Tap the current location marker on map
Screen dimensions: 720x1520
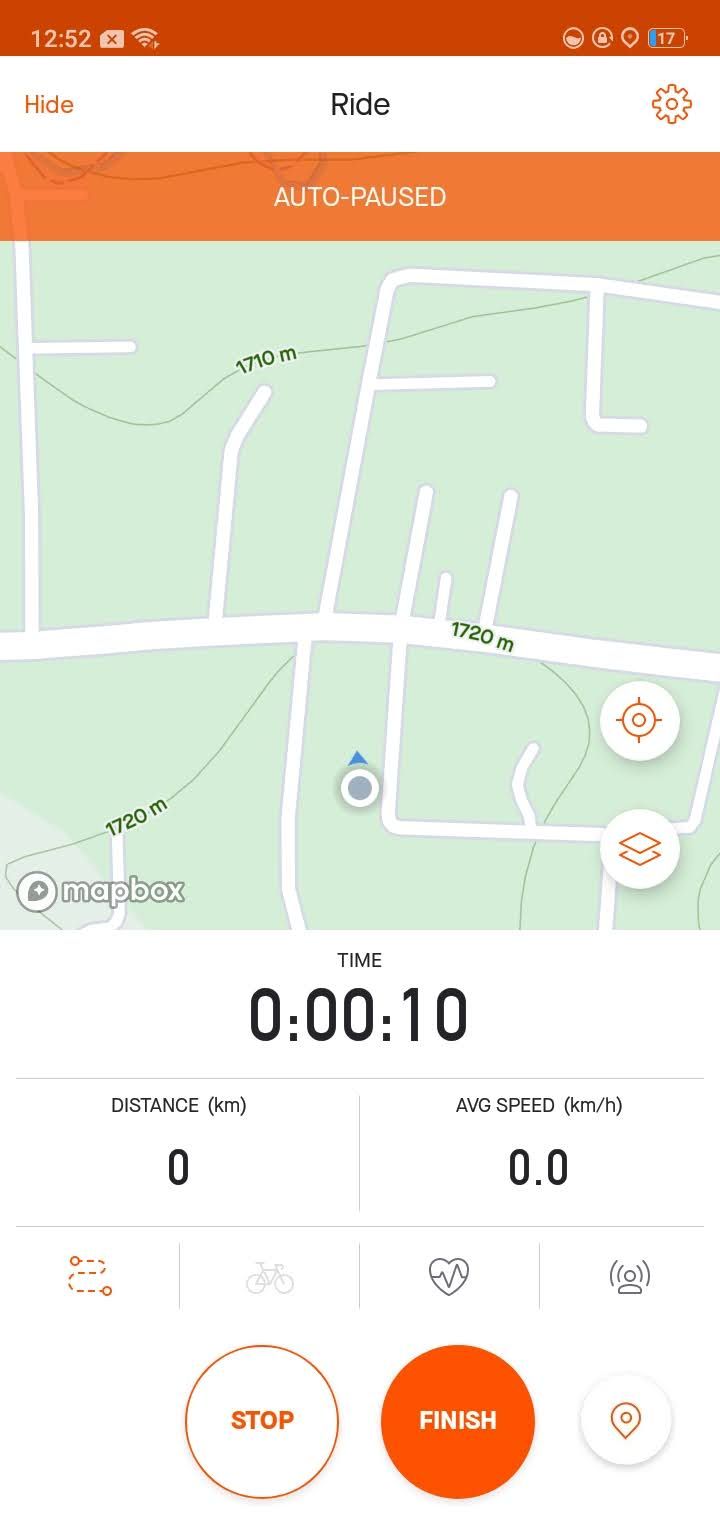click(359, 787)
